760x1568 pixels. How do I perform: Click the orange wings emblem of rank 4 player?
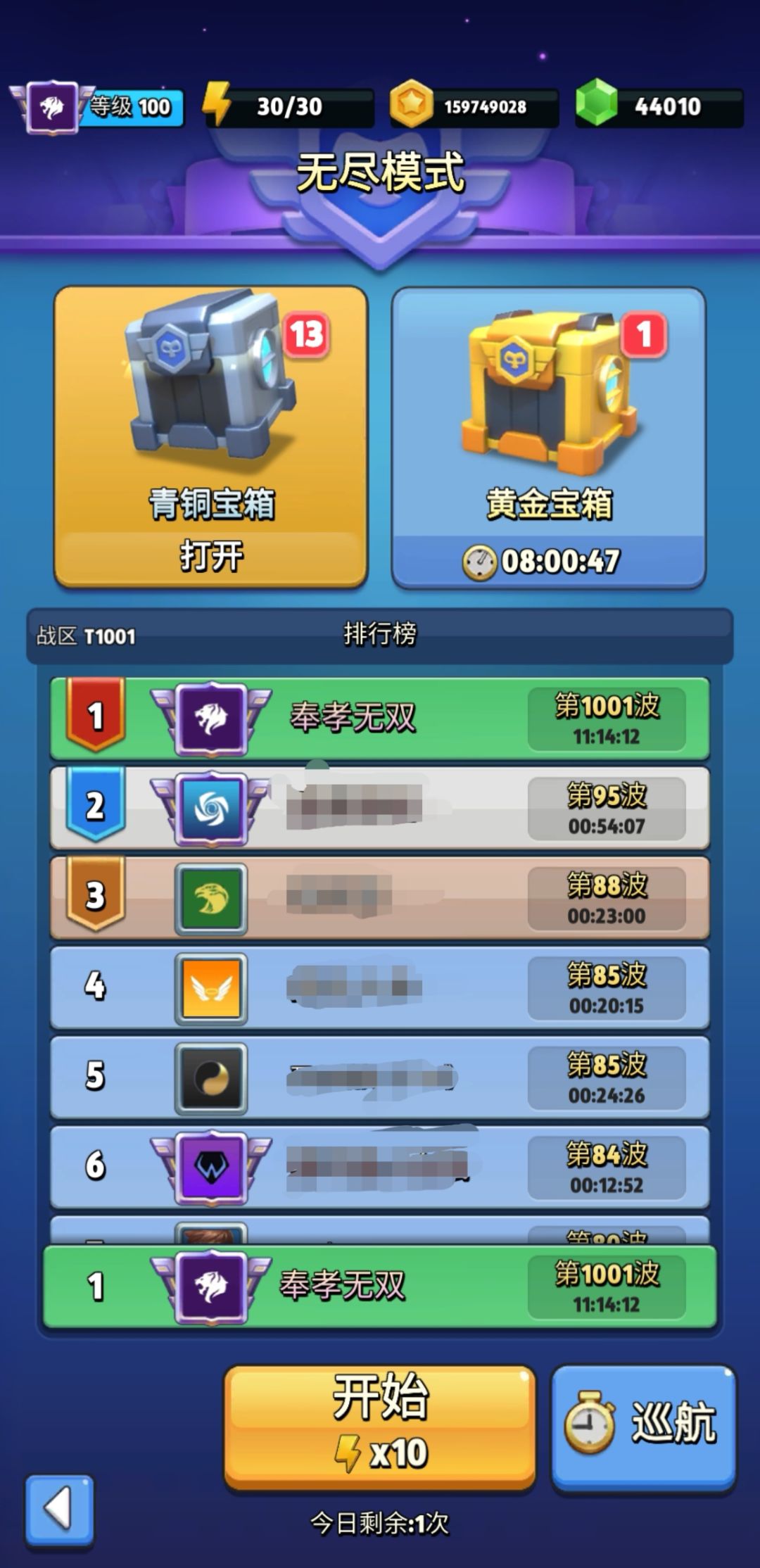(x=211, y=989)
